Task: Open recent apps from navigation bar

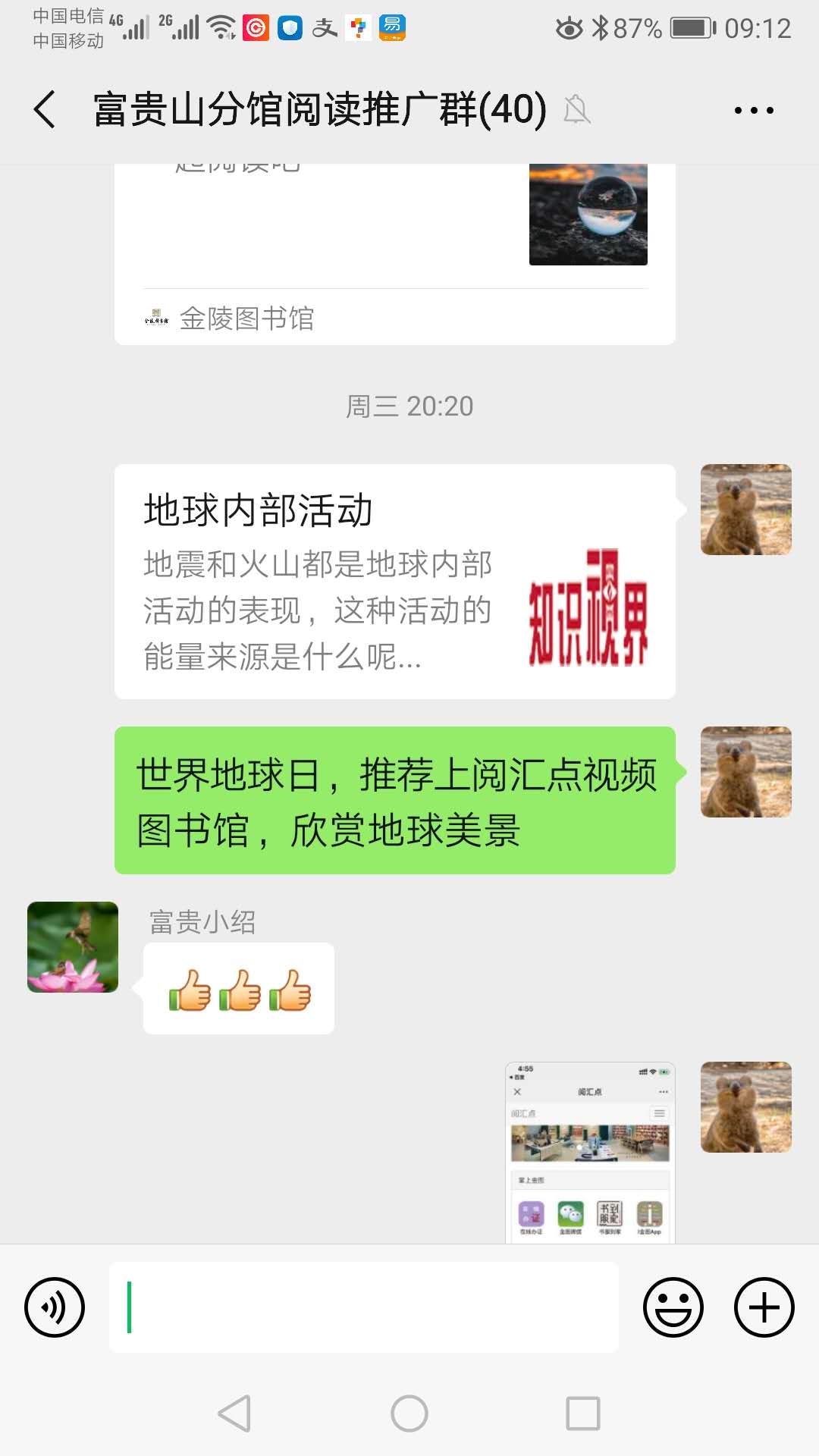Action: click(583, 1414)
